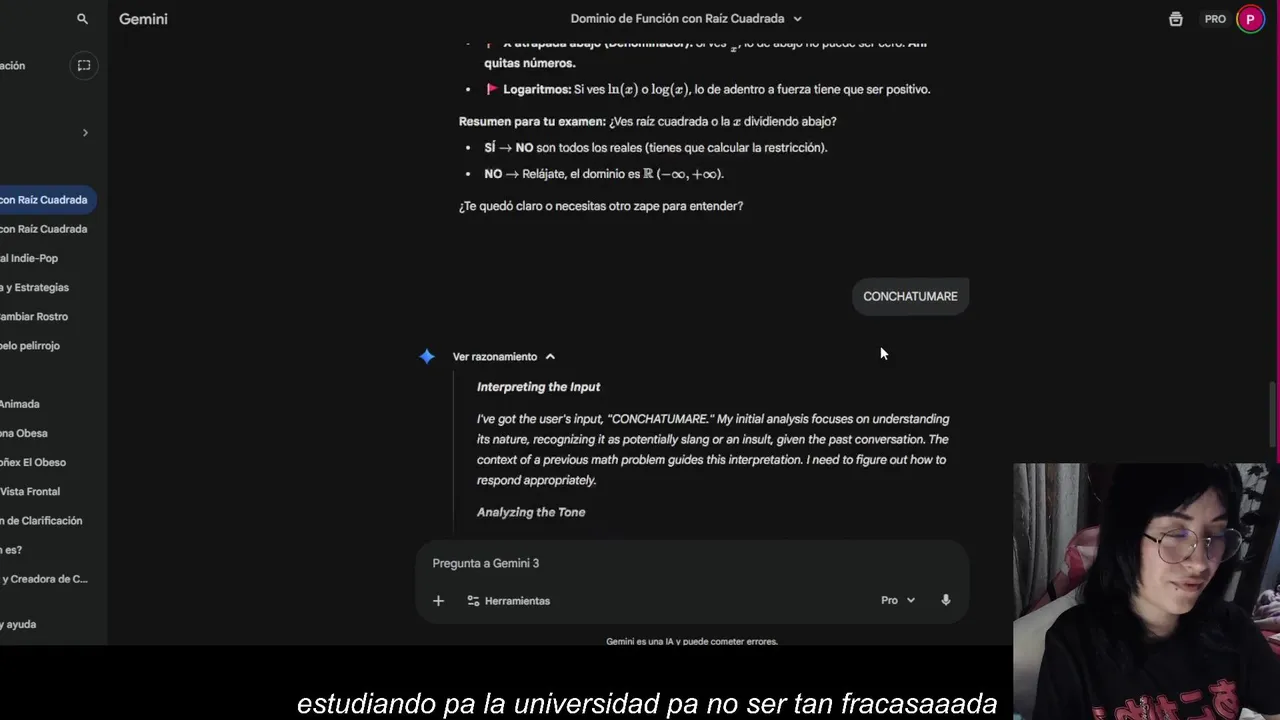Open the Pro model selector

tap(897, 601)
